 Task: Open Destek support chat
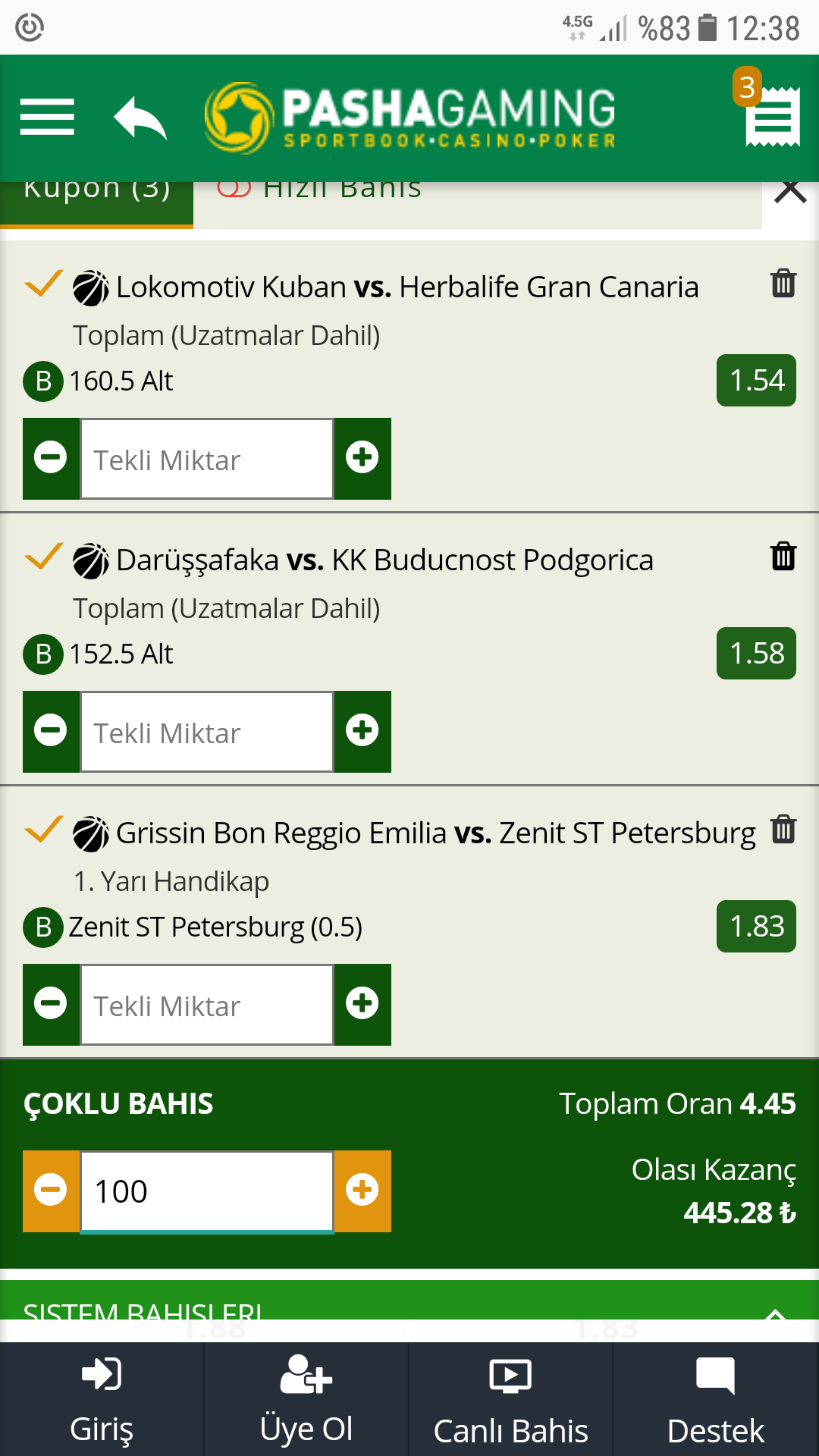pos(715,1399)
